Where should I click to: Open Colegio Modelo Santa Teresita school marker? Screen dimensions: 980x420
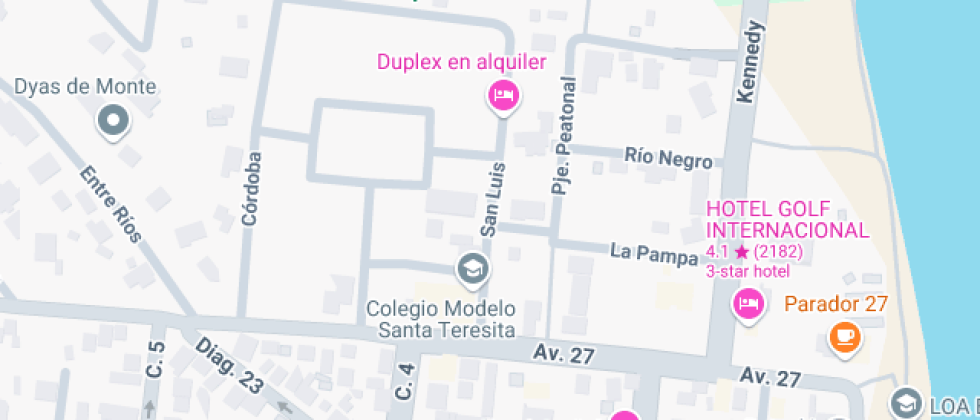point(471,268)
